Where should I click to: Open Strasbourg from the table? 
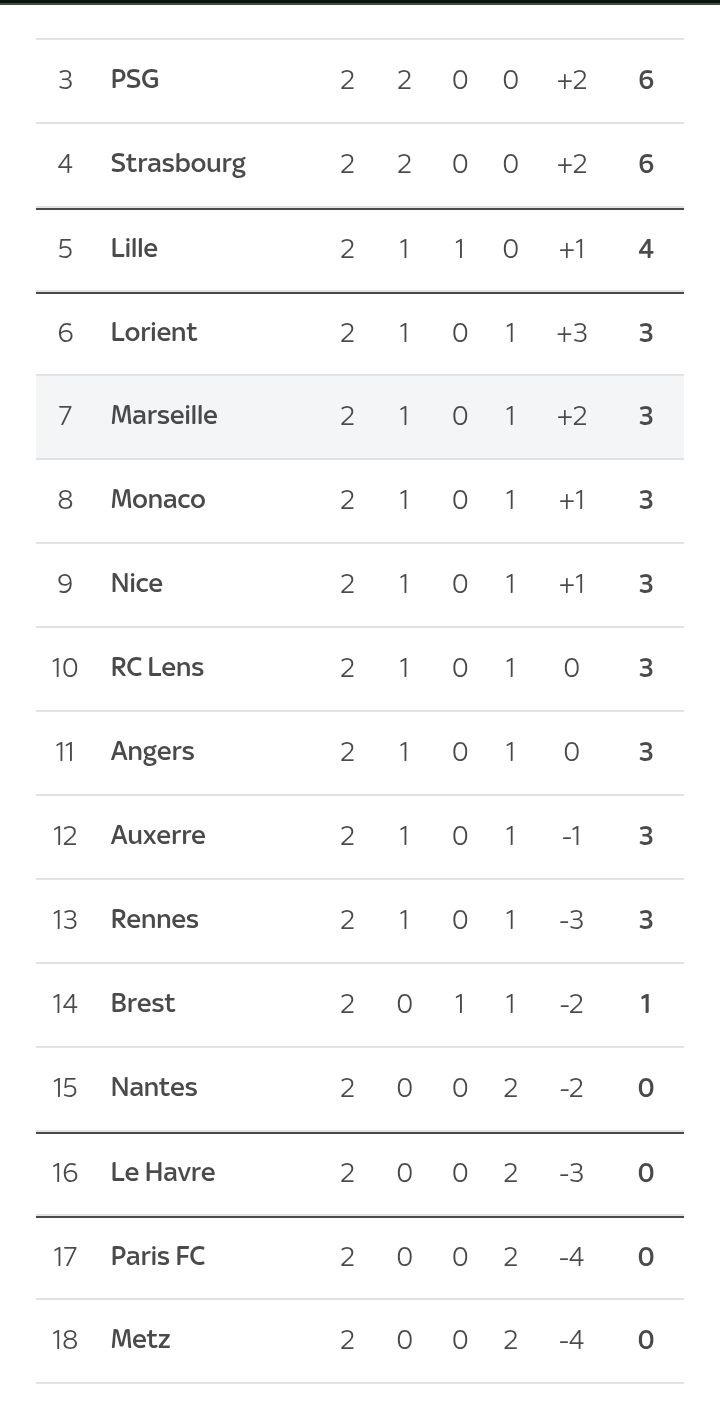click(x=178, y=164)
